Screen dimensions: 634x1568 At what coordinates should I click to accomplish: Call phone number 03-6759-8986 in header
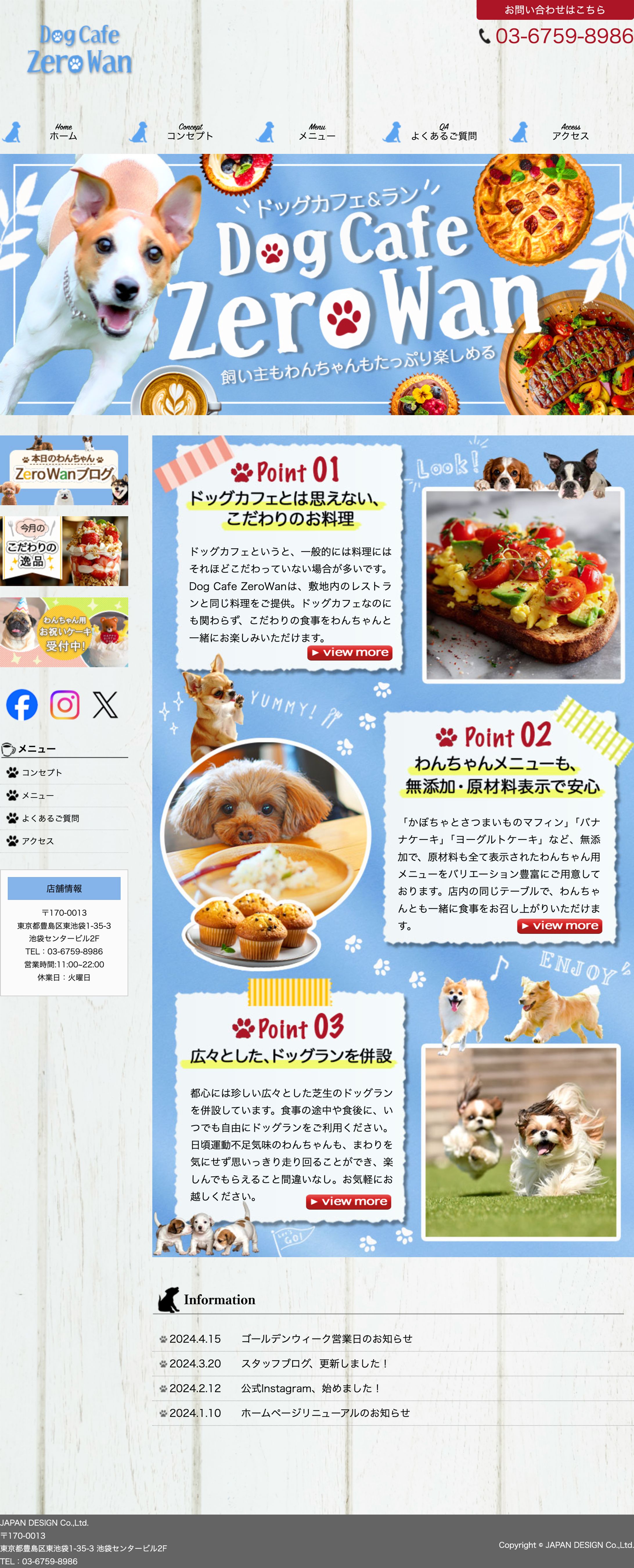point(563,37)
